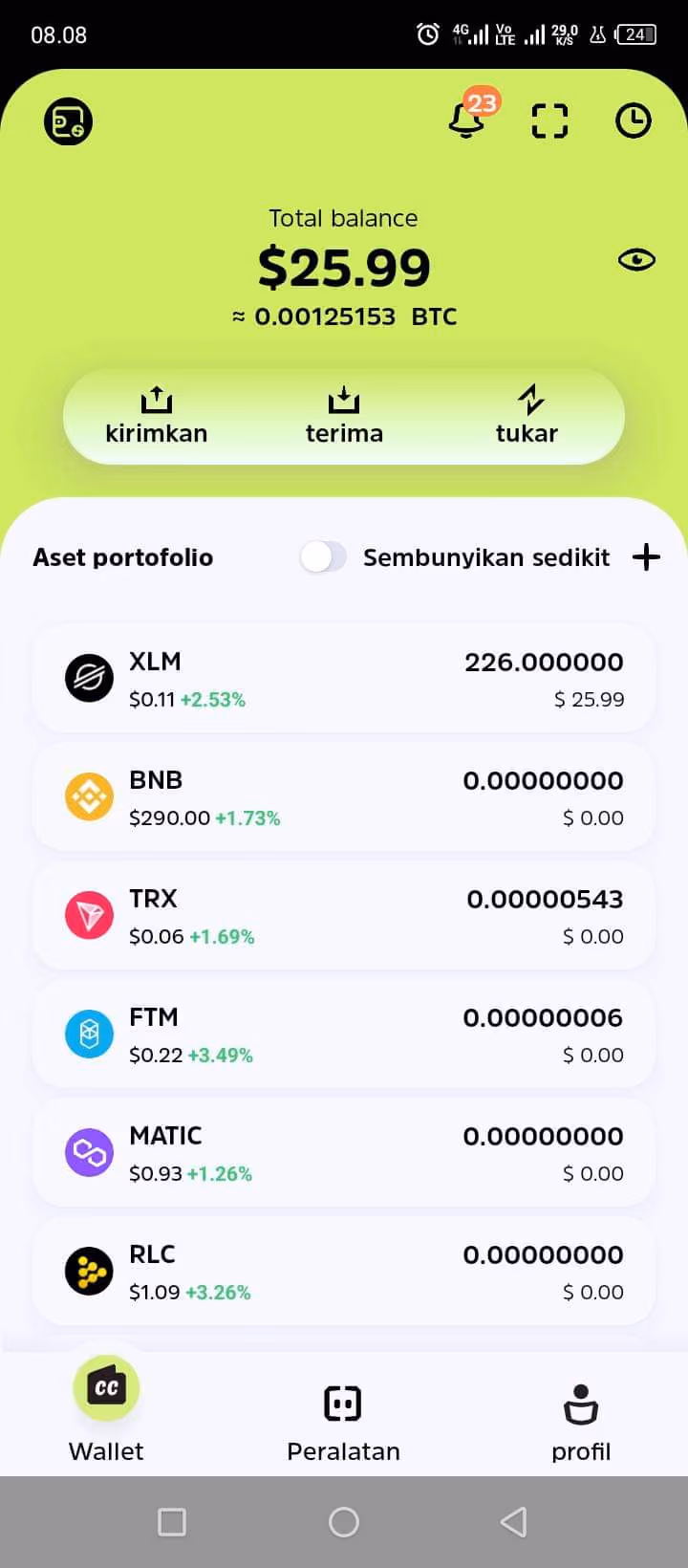This screenshot has width=688, height=1568.
Task: Open the QR scan icon
Action: coord(549,121)
